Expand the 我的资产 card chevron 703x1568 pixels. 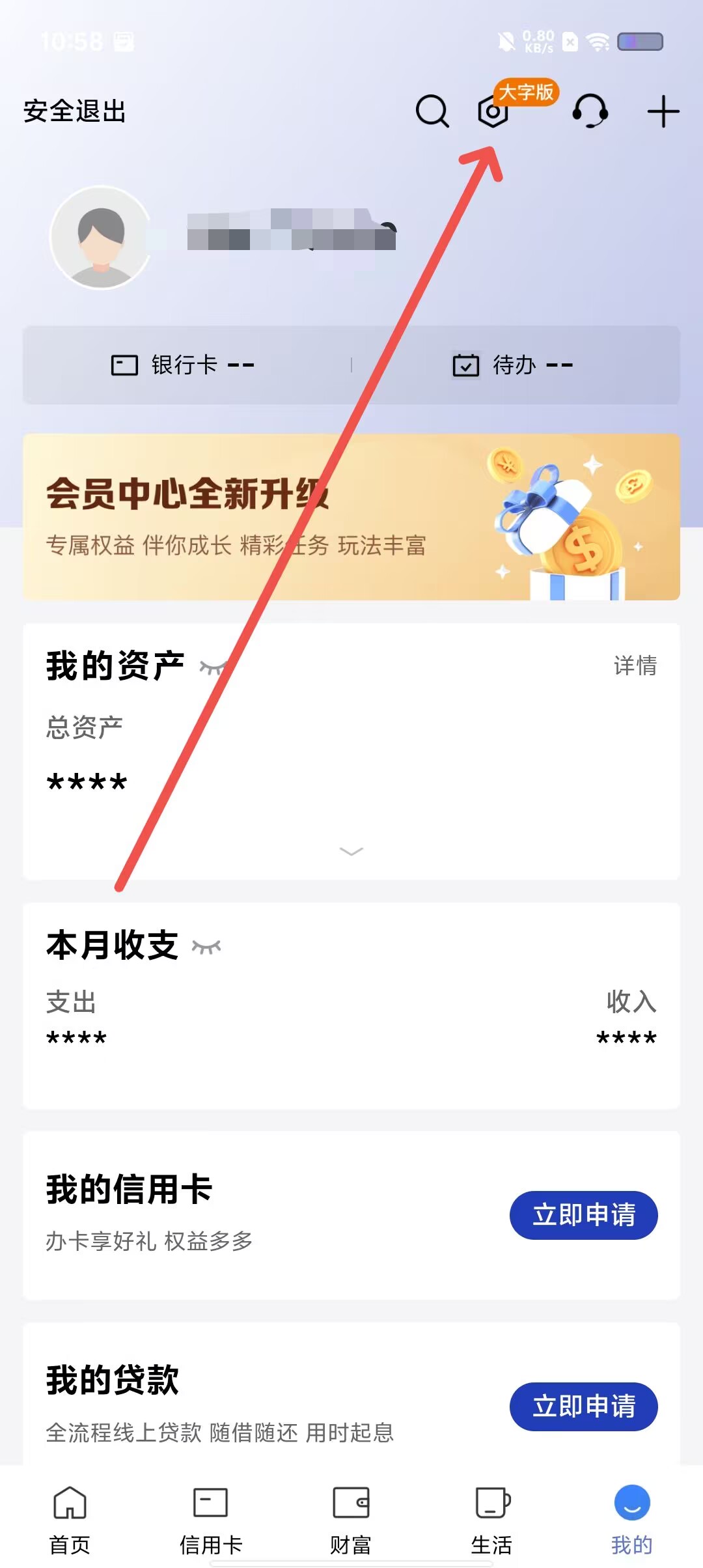coord(351,851)
